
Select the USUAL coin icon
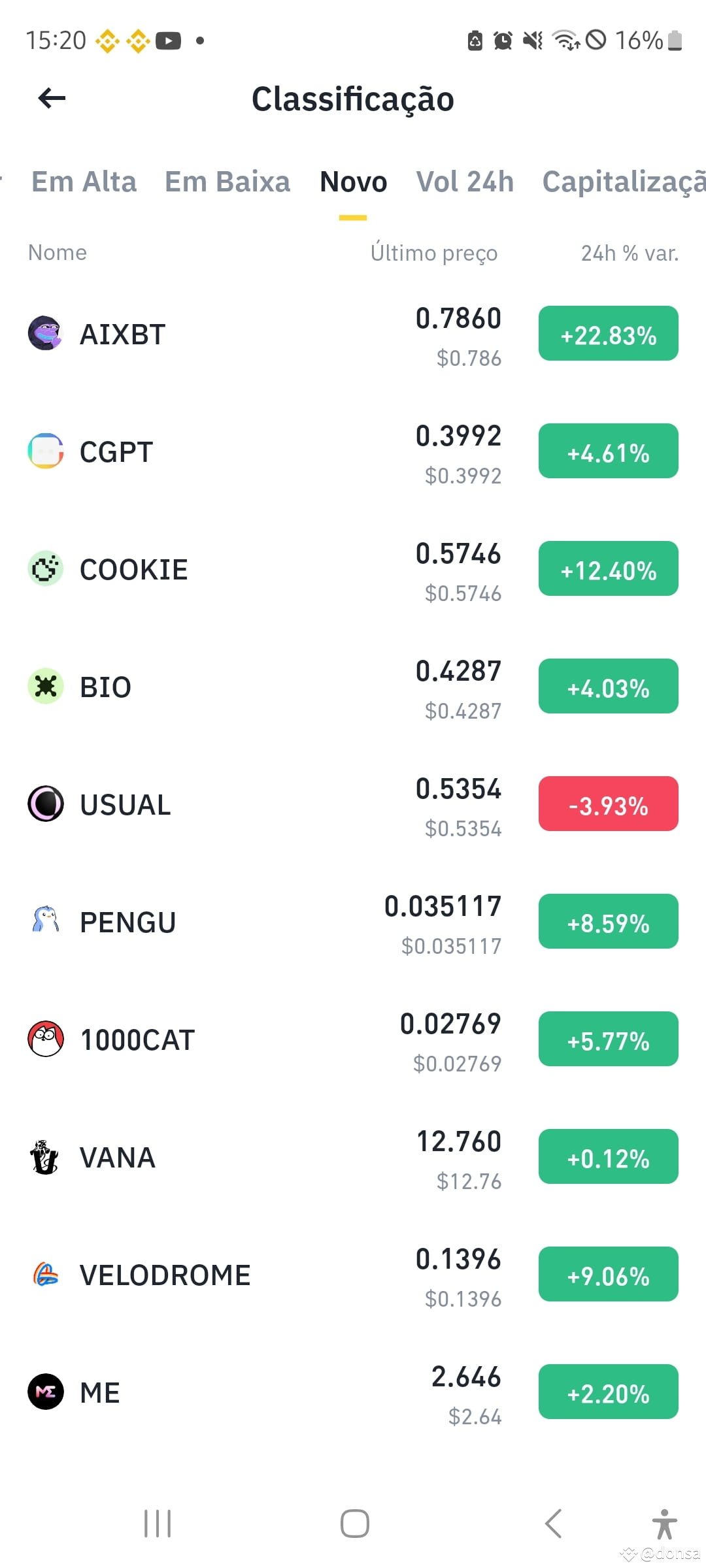tap(46, 804)
